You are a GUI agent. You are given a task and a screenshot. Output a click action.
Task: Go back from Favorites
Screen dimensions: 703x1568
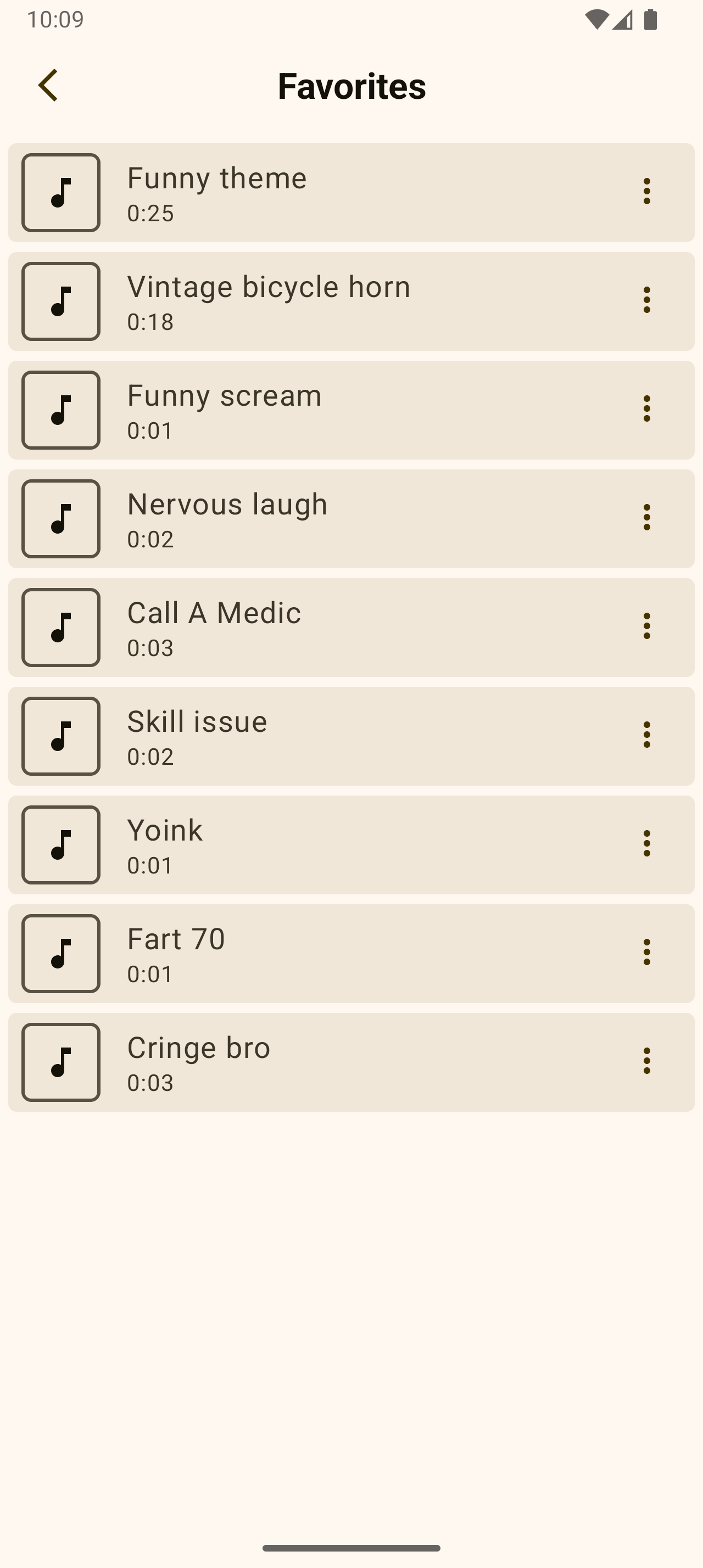click(48, 85)
